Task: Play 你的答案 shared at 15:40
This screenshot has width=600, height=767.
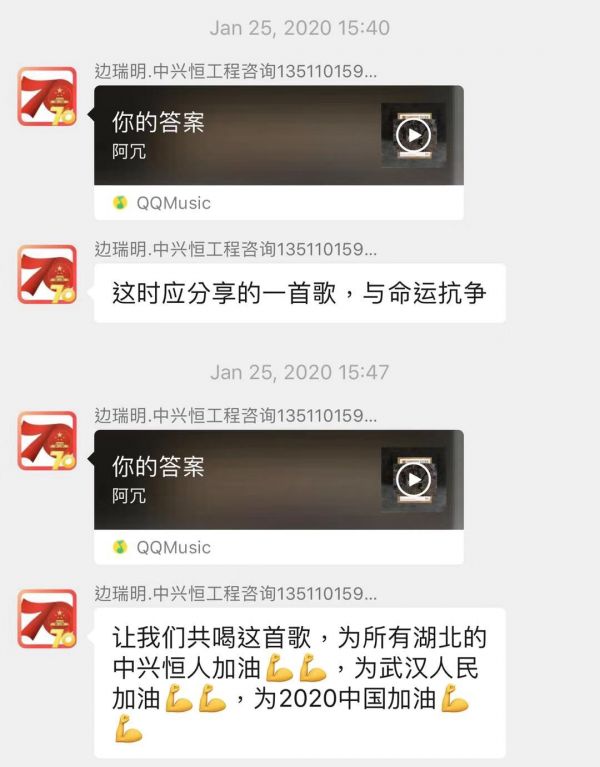Action: pyautogui.click(x=413, y=135)
